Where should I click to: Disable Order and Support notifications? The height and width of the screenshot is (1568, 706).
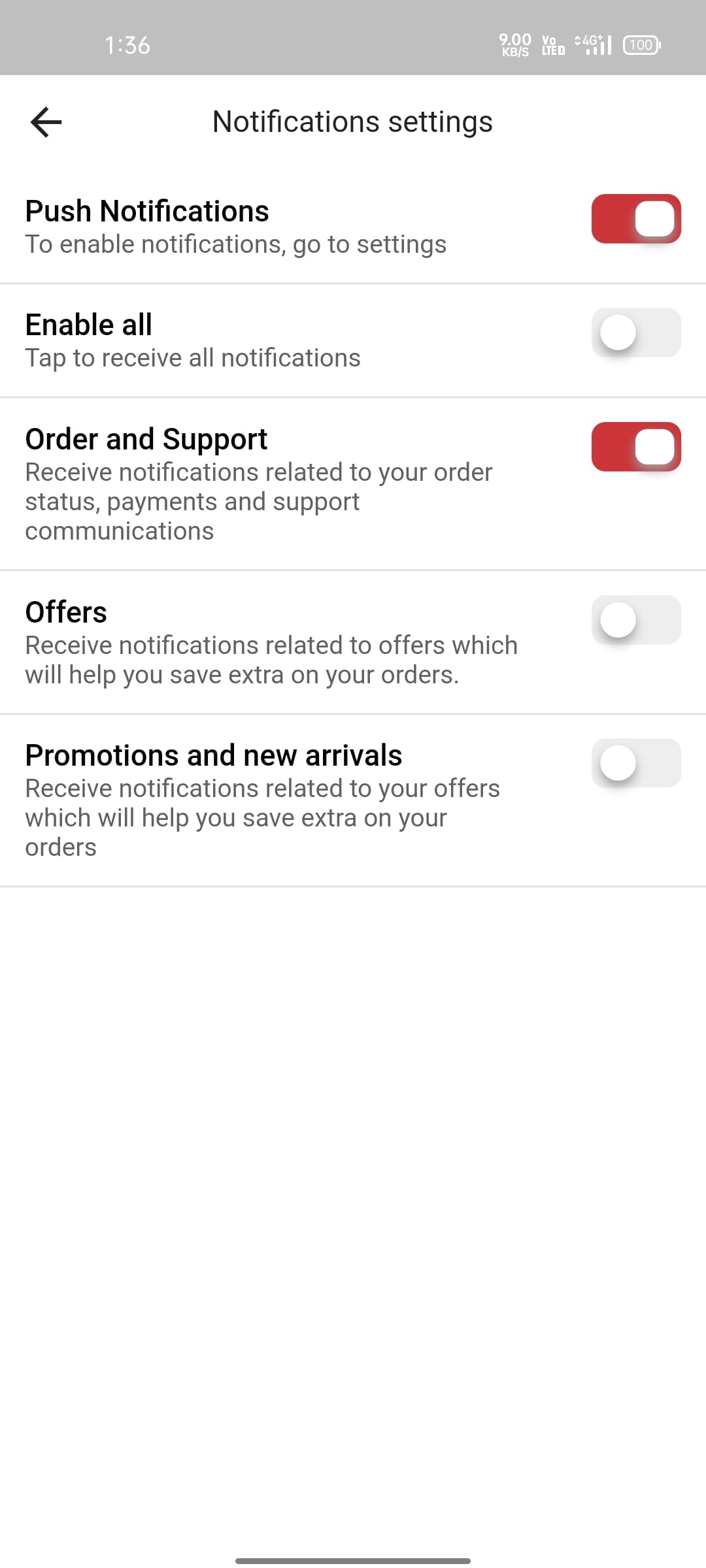point(635,447)
